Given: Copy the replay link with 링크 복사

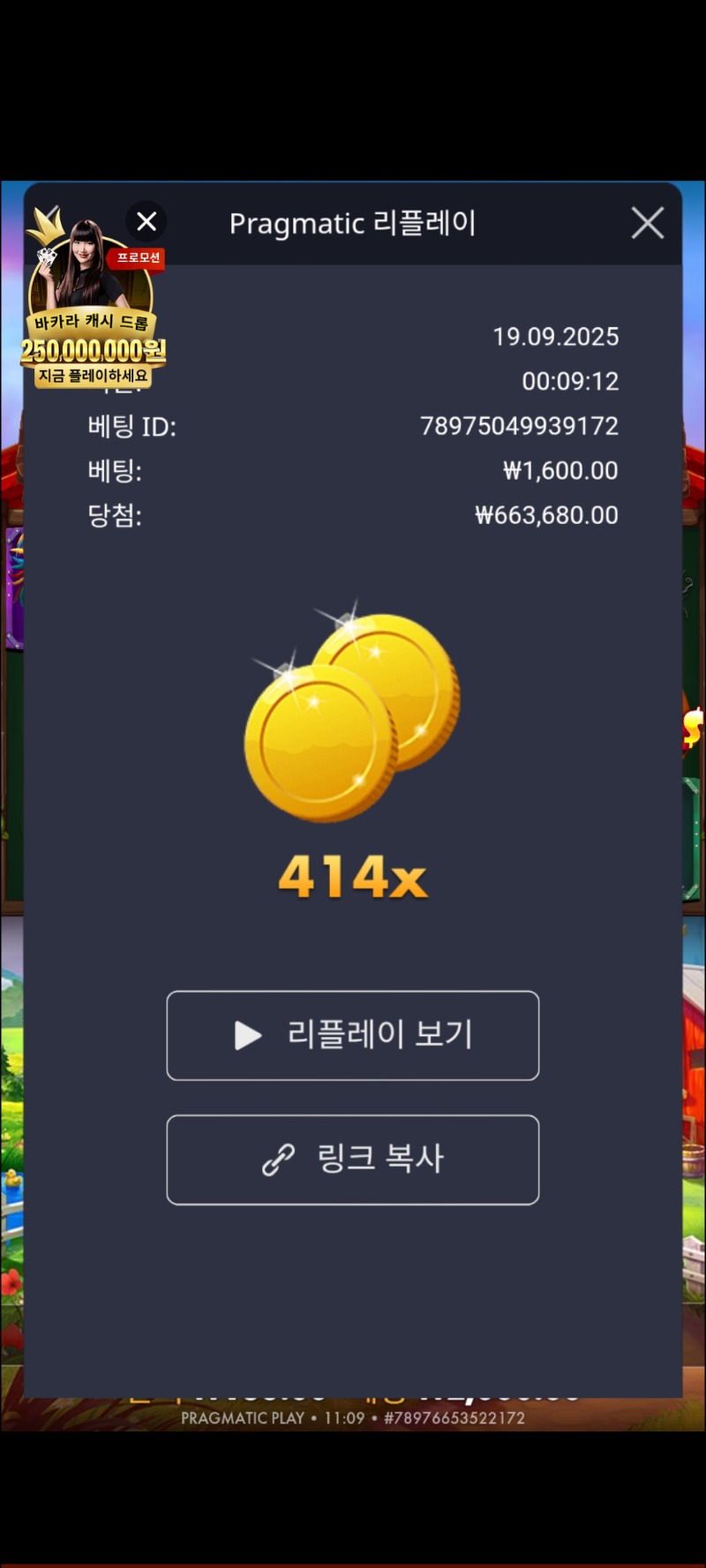Looking at the screenshot, I should pos(353,1160).
